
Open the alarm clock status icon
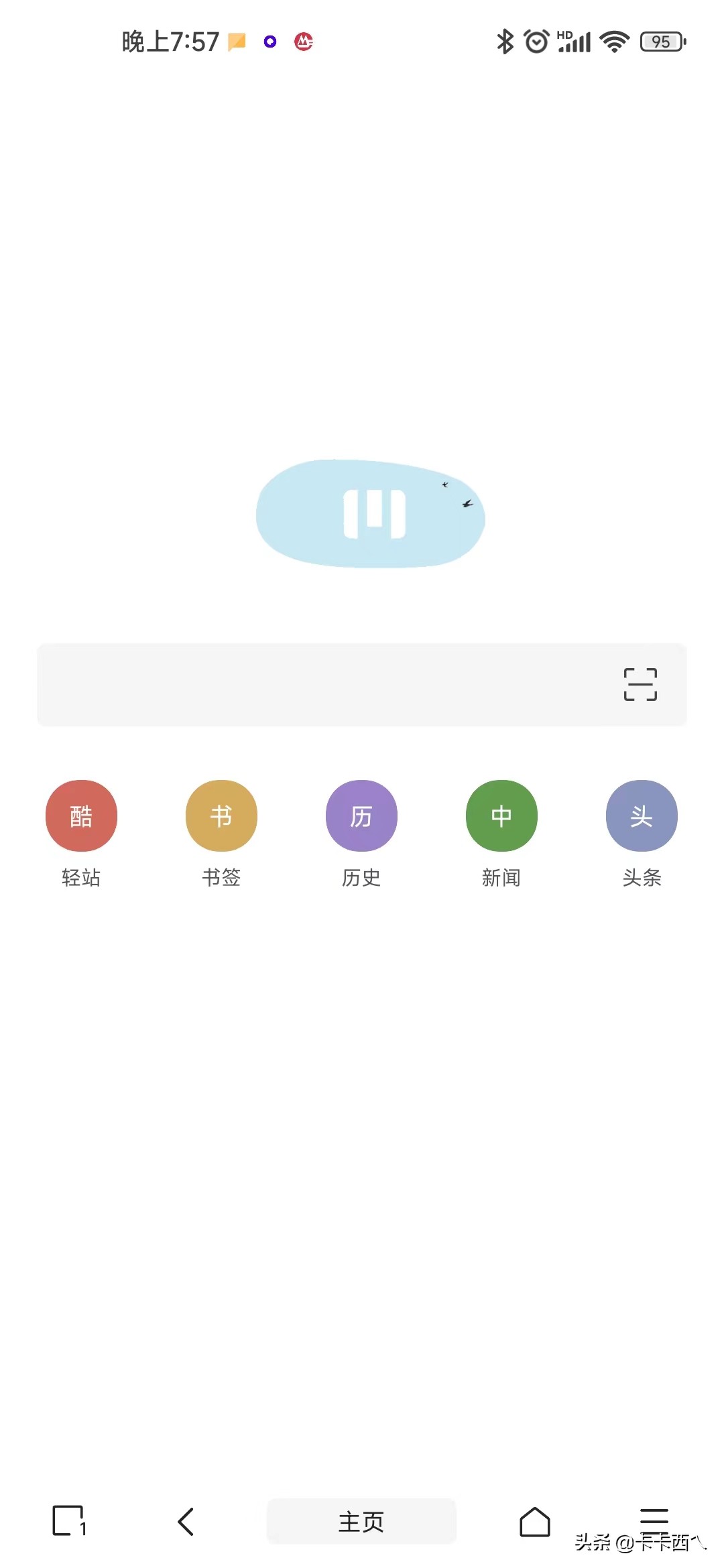(x=535, y=41)
